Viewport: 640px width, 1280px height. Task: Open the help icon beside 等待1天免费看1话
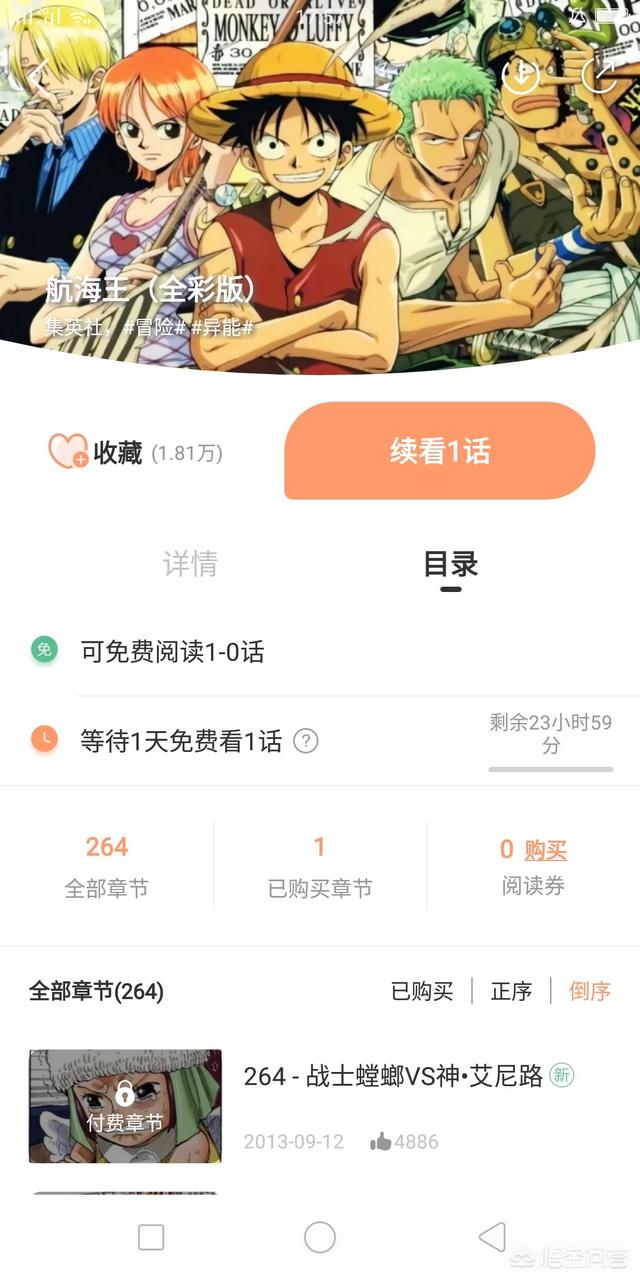pyautogui.click(x=306, y=741)
